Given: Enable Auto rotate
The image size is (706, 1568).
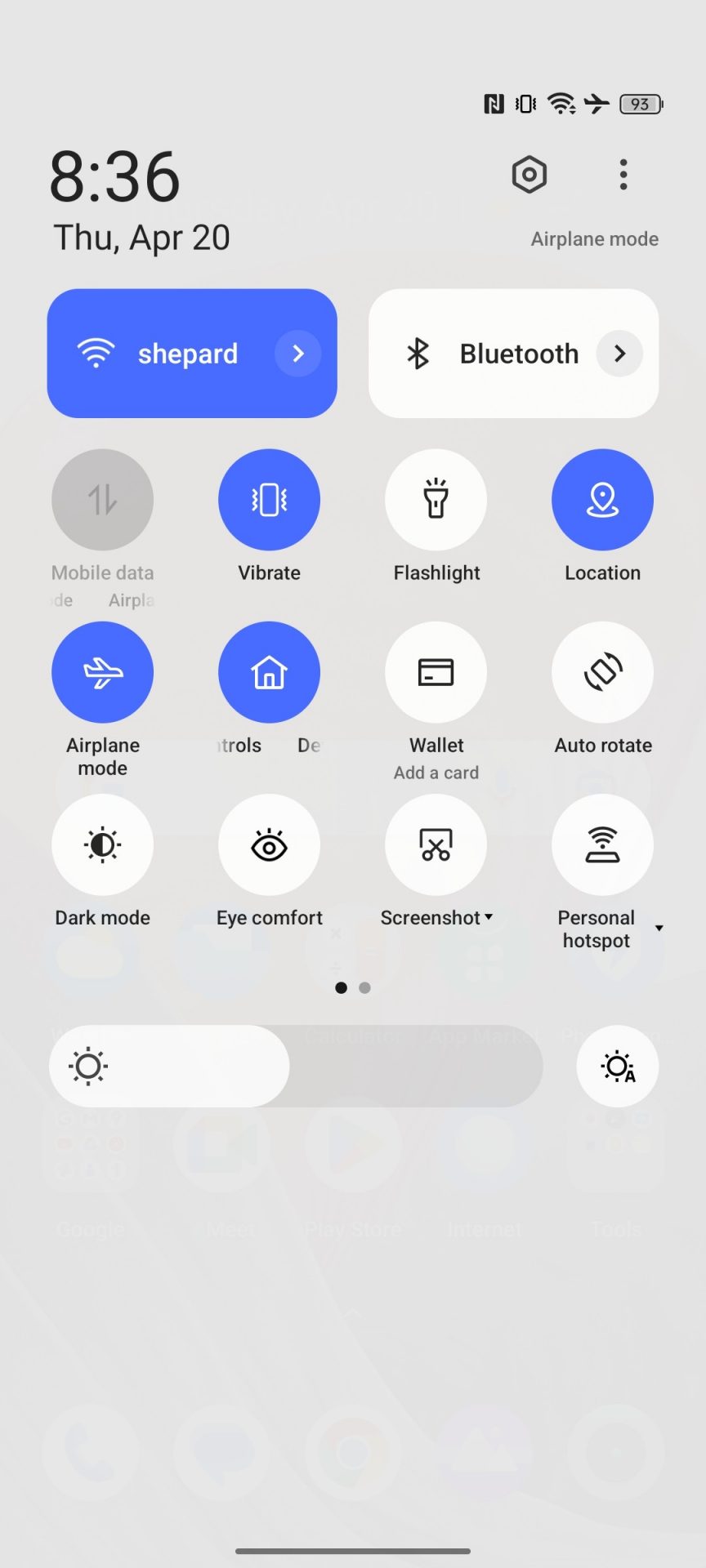Looking at the screenshot, I should (x=602, y=672).
